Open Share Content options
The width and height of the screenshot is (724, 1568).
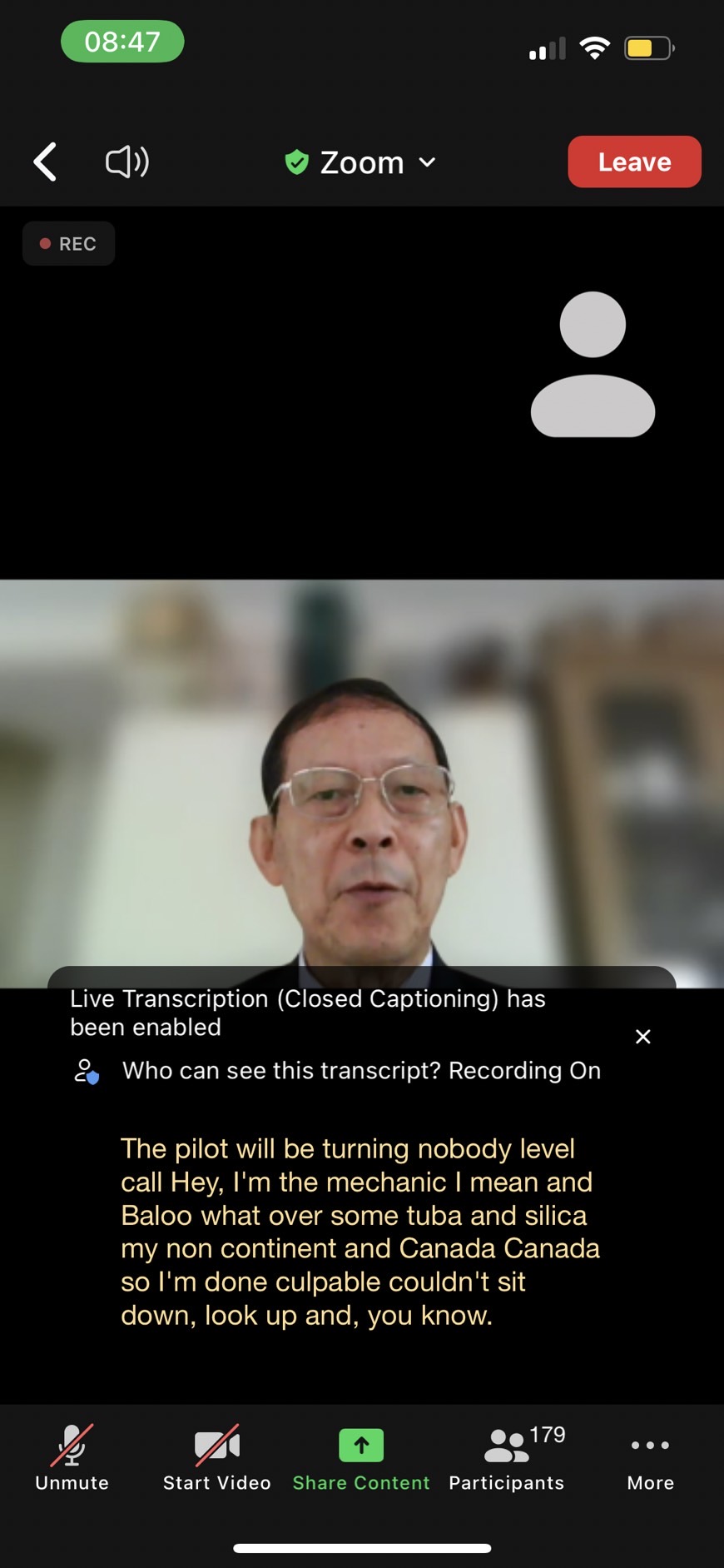[361, 1458]
